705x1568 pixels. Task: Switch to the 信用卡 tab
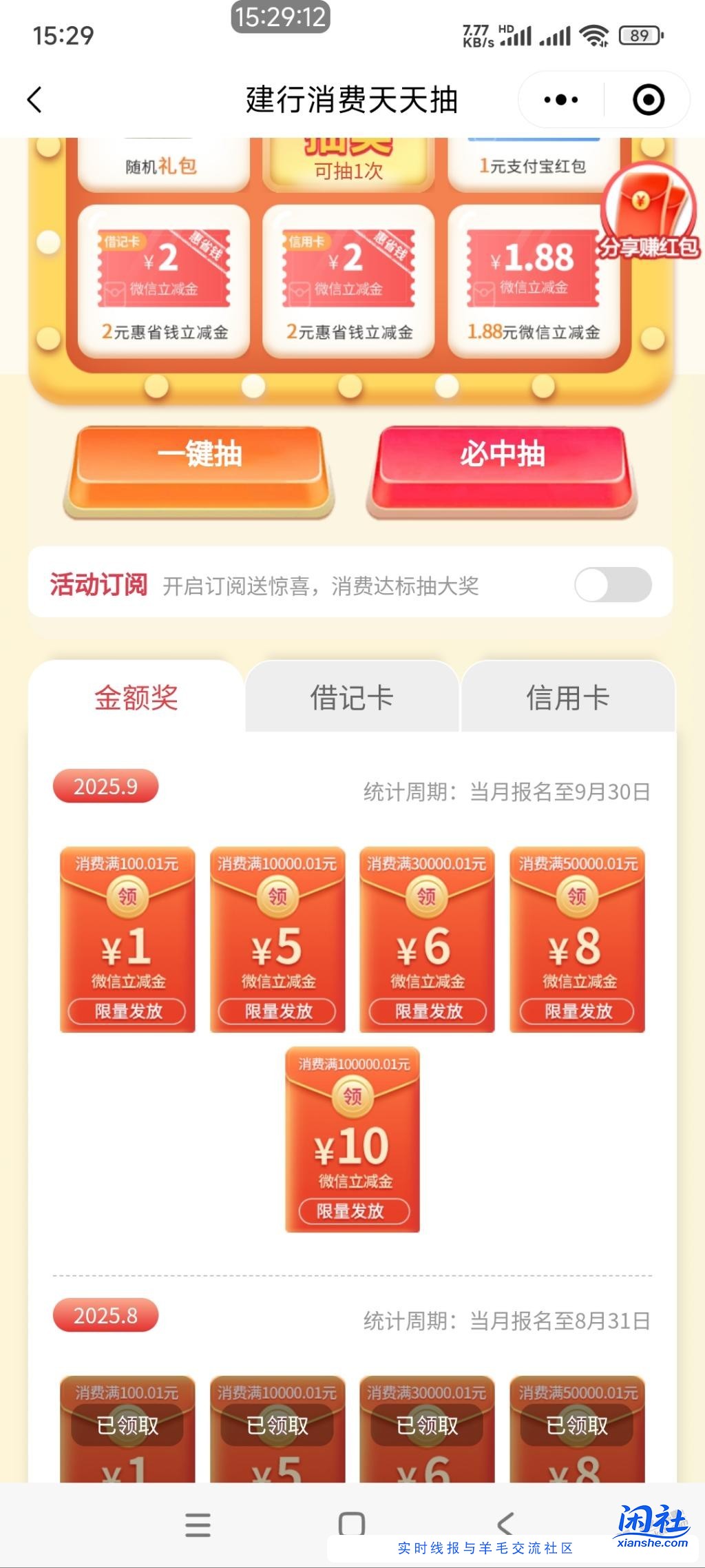(570, 697)
